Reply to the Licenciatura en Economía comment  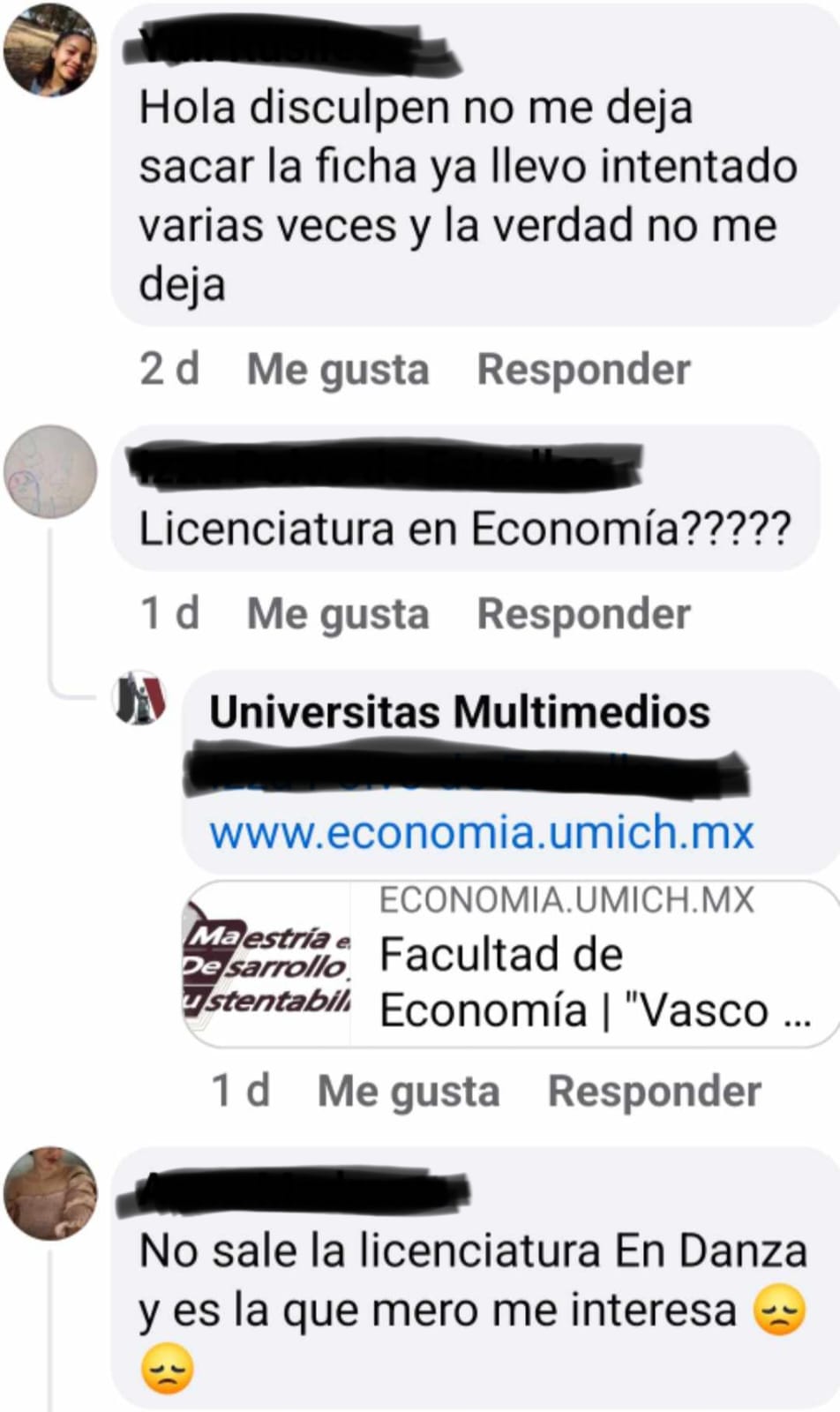click(583, 613)
